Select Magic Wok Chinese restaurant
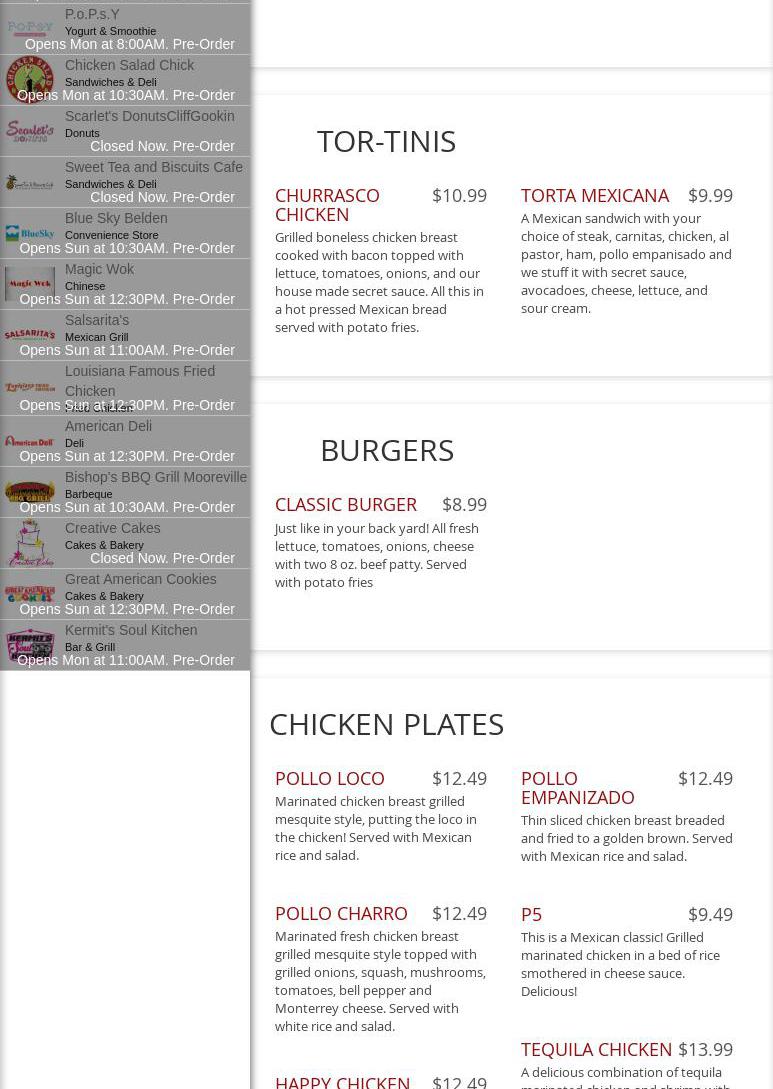773x1089 pixels. tap(99, 270)
